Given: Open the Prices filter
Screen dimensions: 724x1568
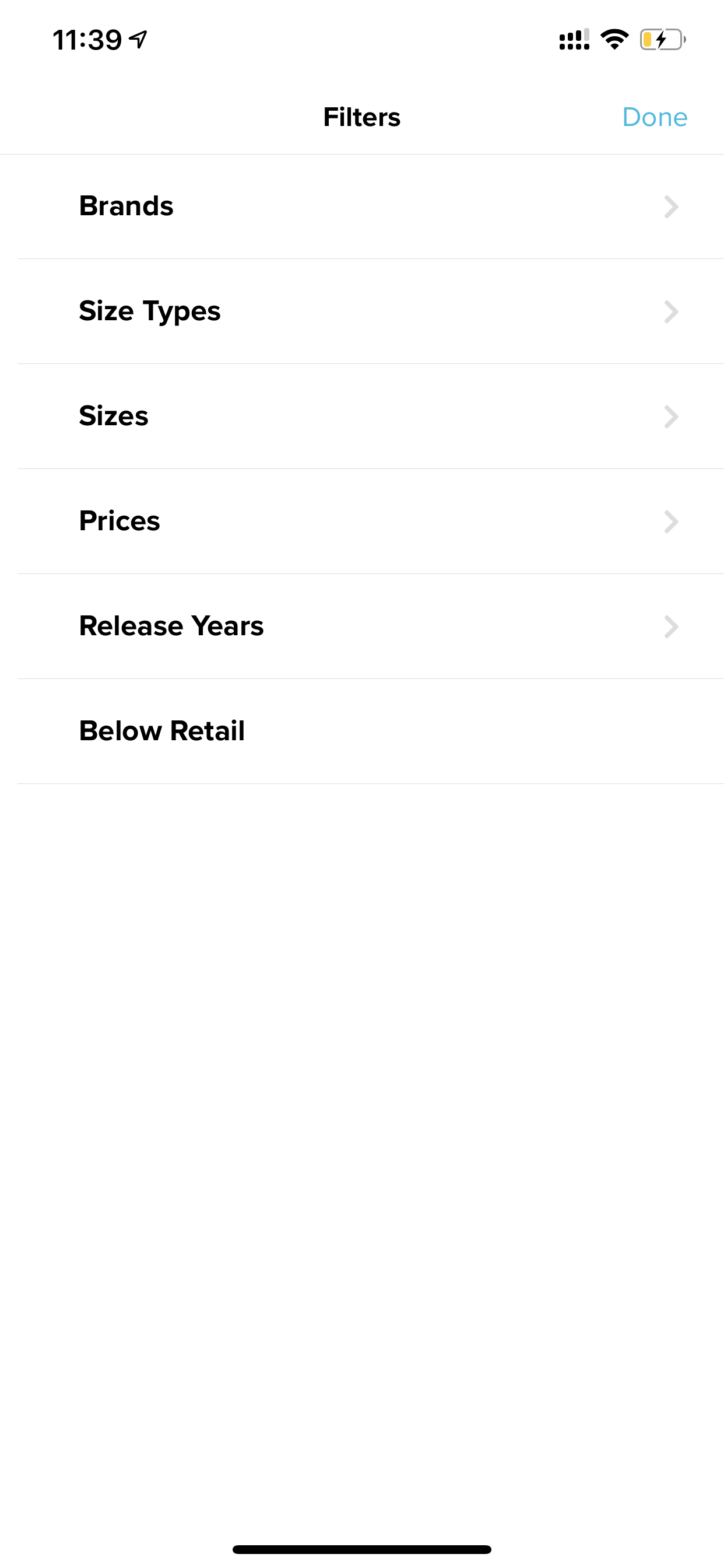Looking at the screenshot, I should 362,521.
